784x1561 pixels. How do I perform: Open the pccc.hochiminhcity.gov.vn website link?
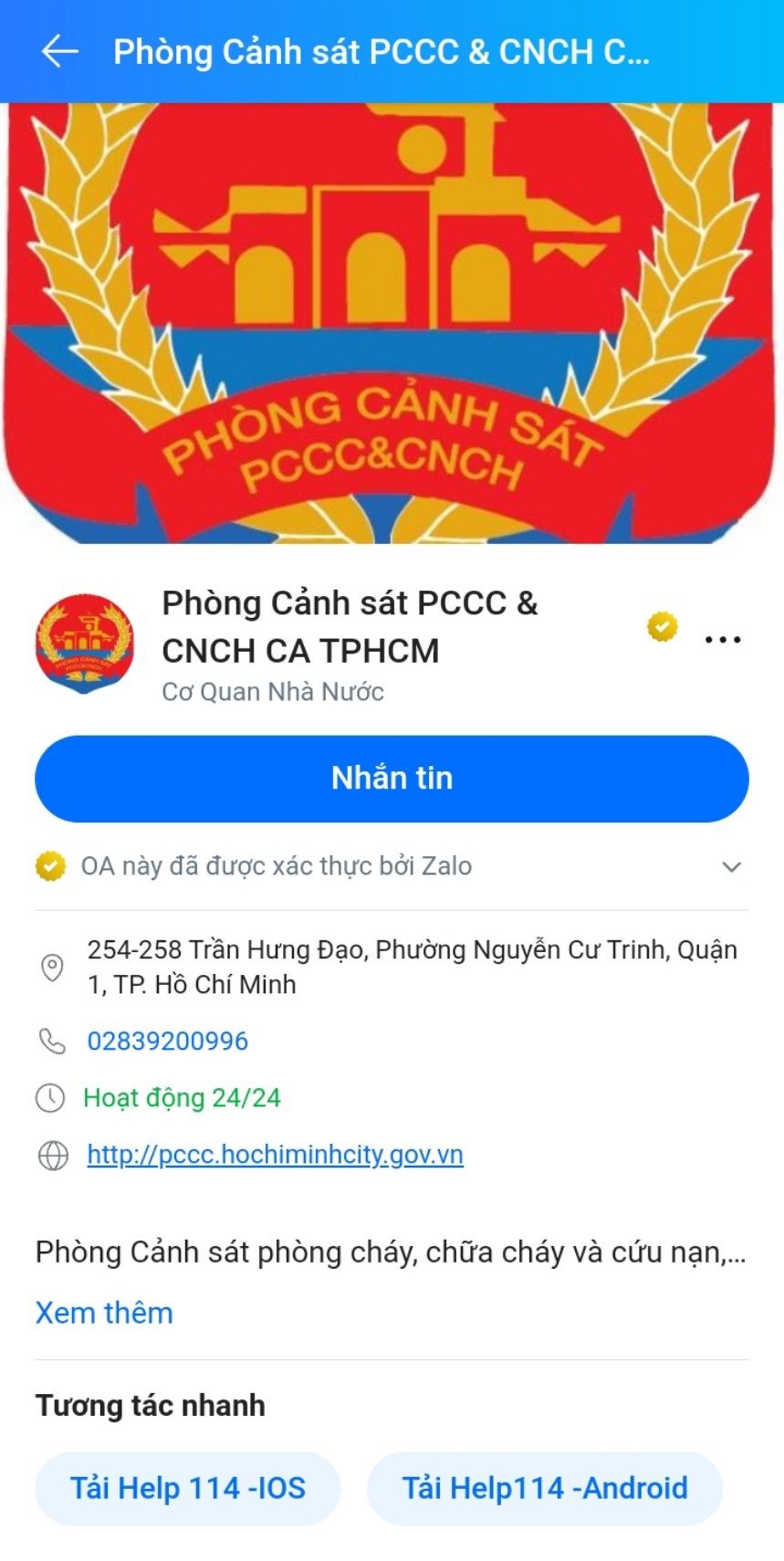(275, 1154)
